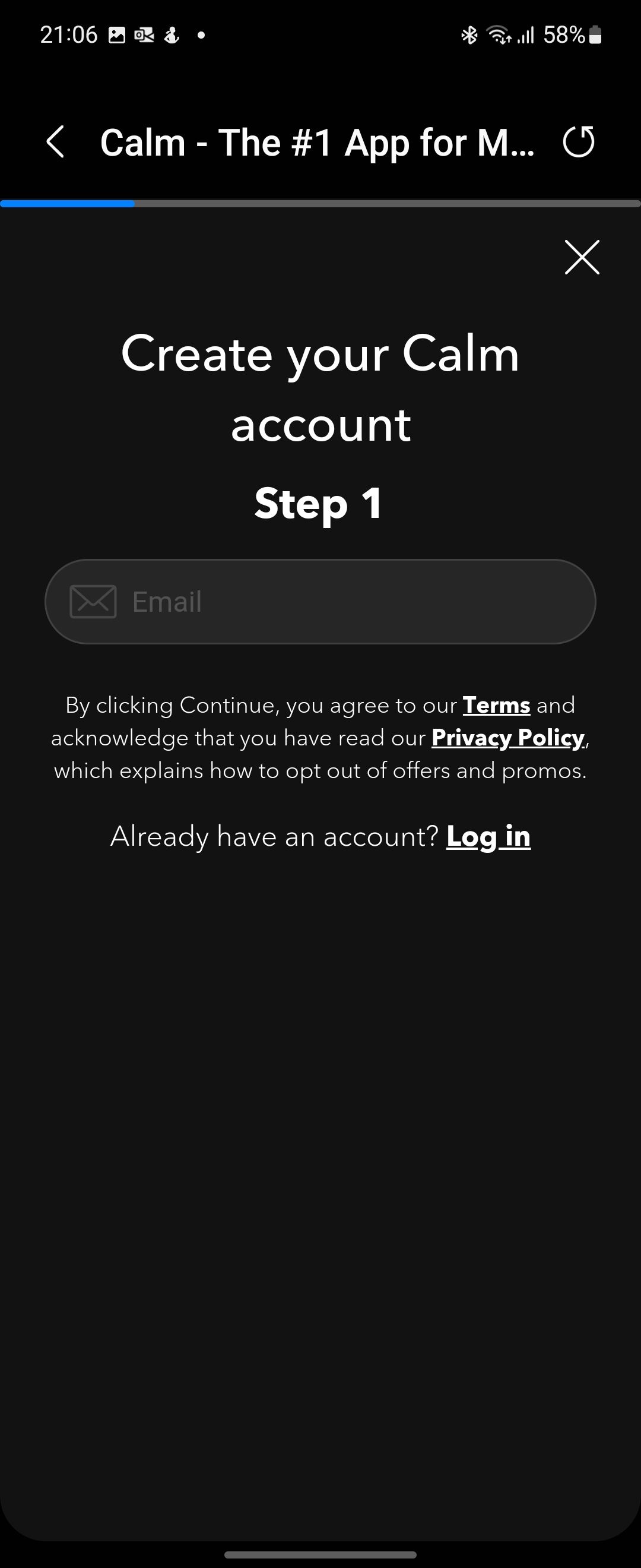Screen dimensions: 641x1568
Task: Tap the 21:06 clock display
Action: click(69, 33)
